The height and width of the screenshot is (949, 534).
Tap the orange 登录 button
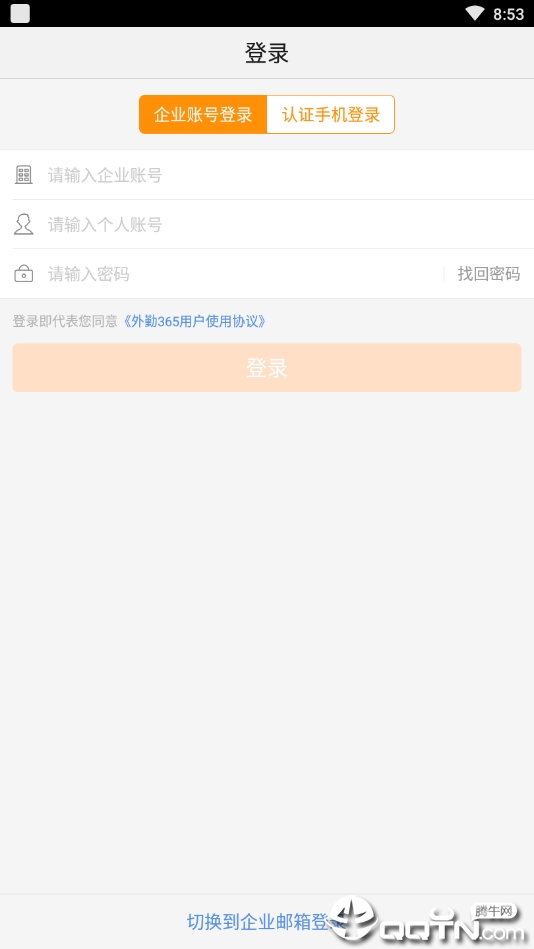pyautogui.click(x=267, y=367)
